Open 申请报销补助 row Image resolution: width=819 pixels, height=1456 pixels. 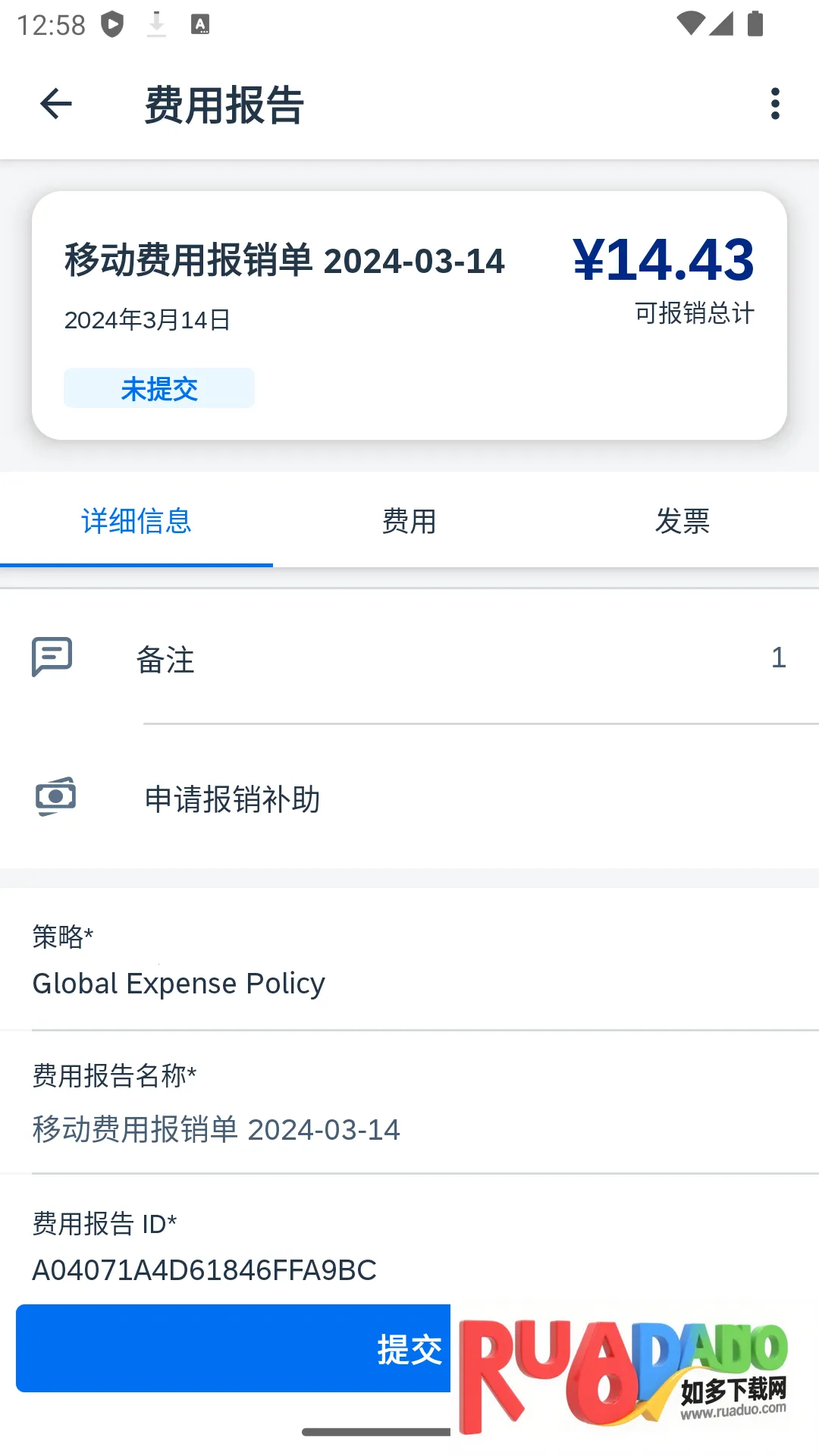pos(409,799)
